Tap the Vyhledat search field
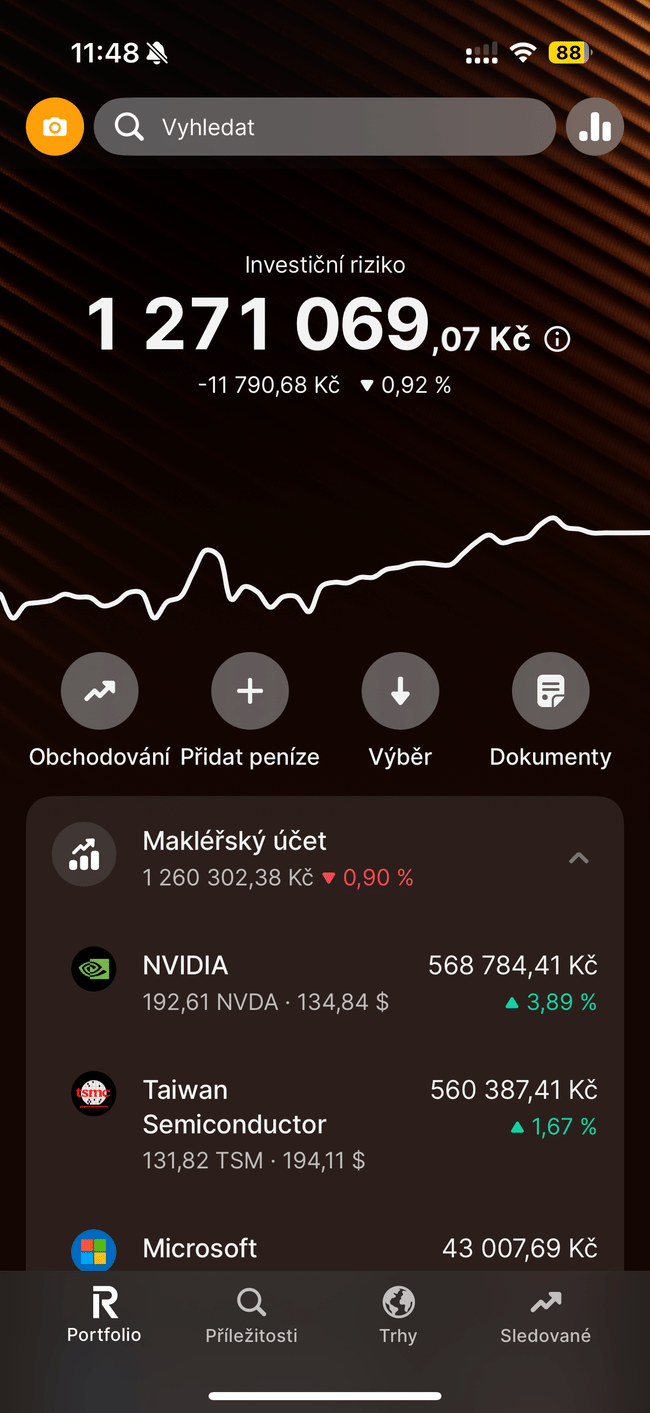The height and width of the screenshot is (1413, 650). (324, 127)
